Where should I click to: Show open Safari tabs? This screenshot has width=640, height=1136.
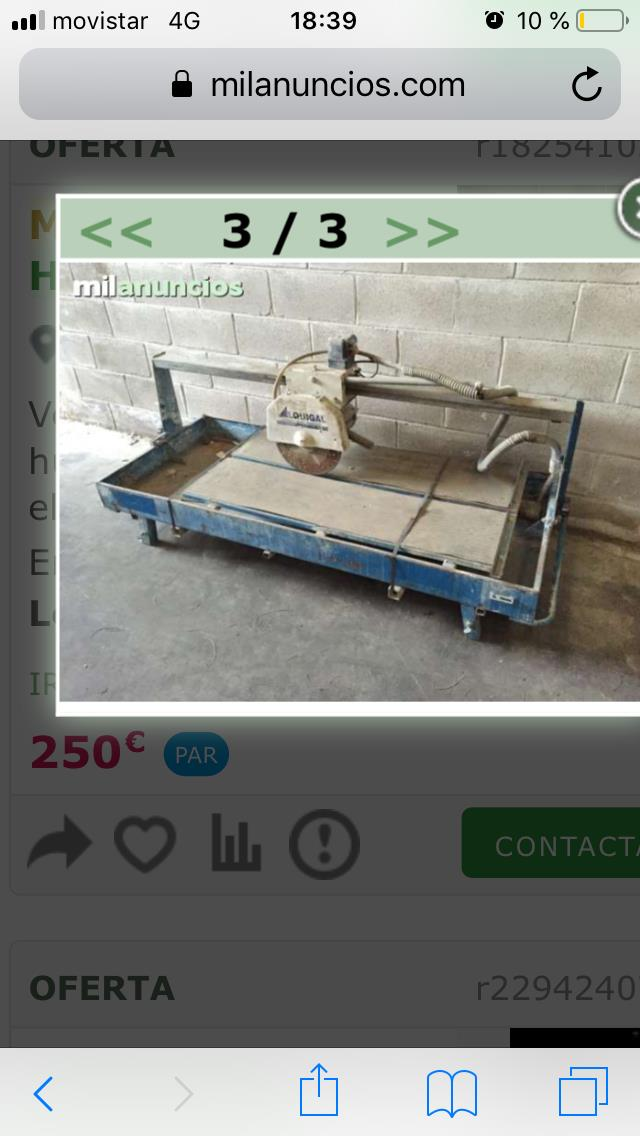(583, 1092)
